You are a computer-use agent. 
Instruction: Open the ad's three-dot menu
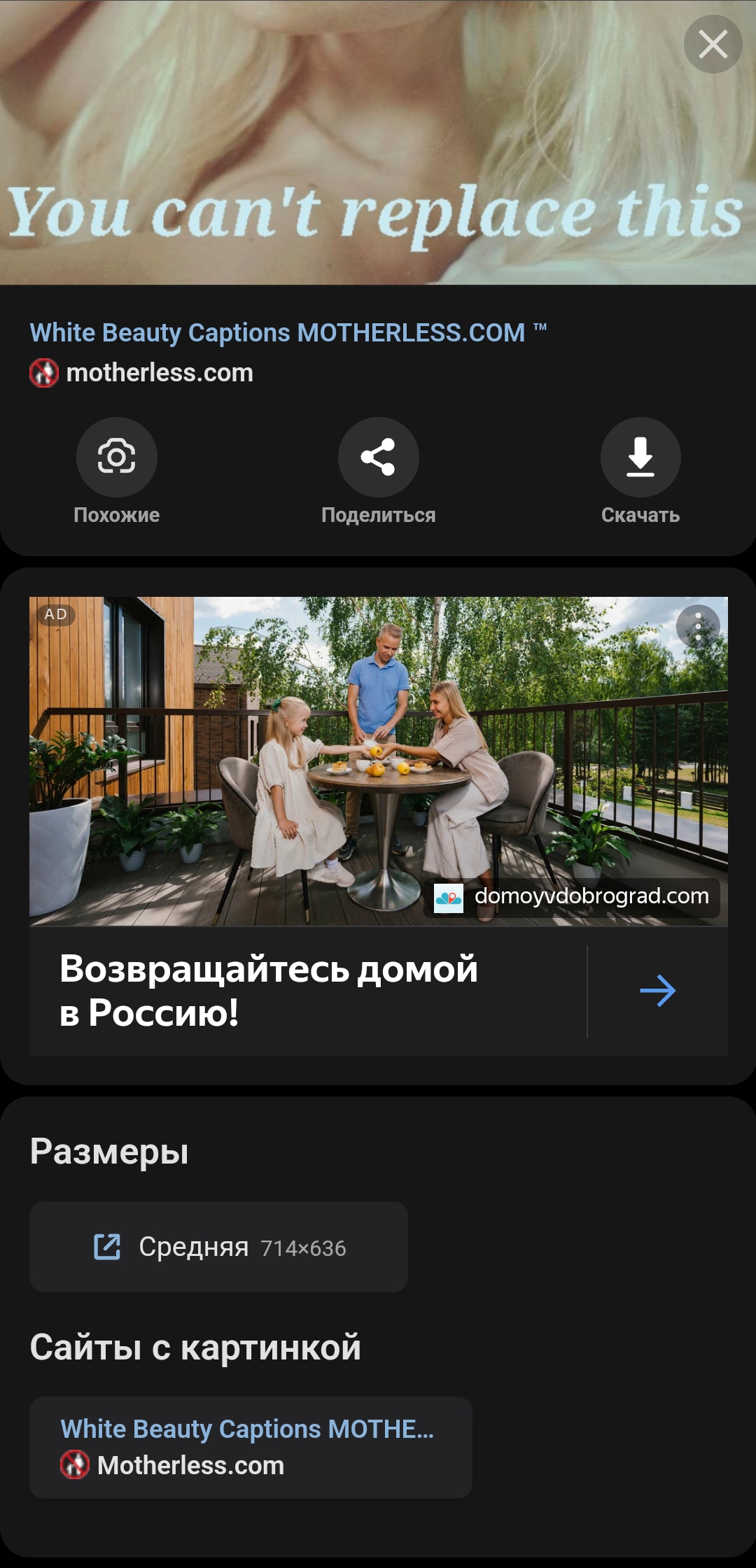pos(698,626)
